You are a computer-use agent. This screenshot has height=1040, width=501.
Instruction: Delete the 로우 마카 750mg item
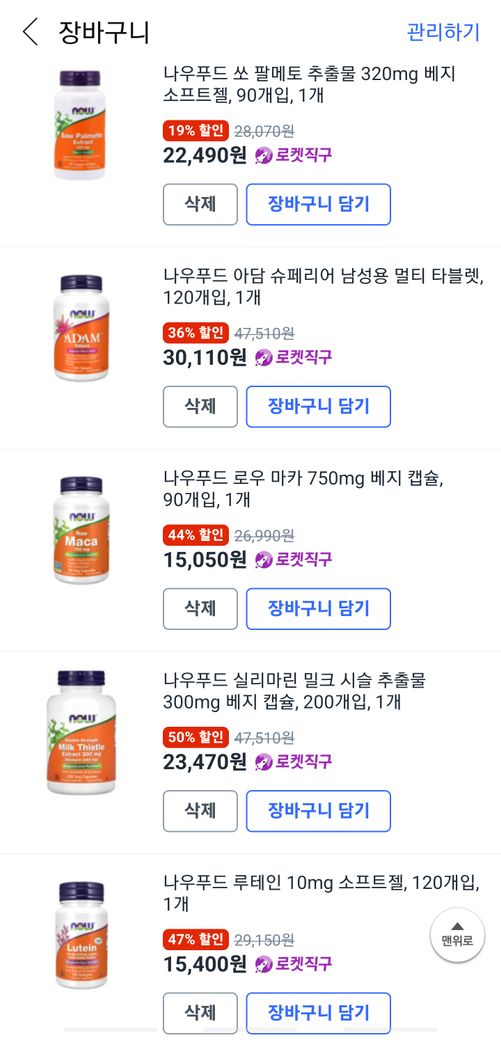(200, 609)
